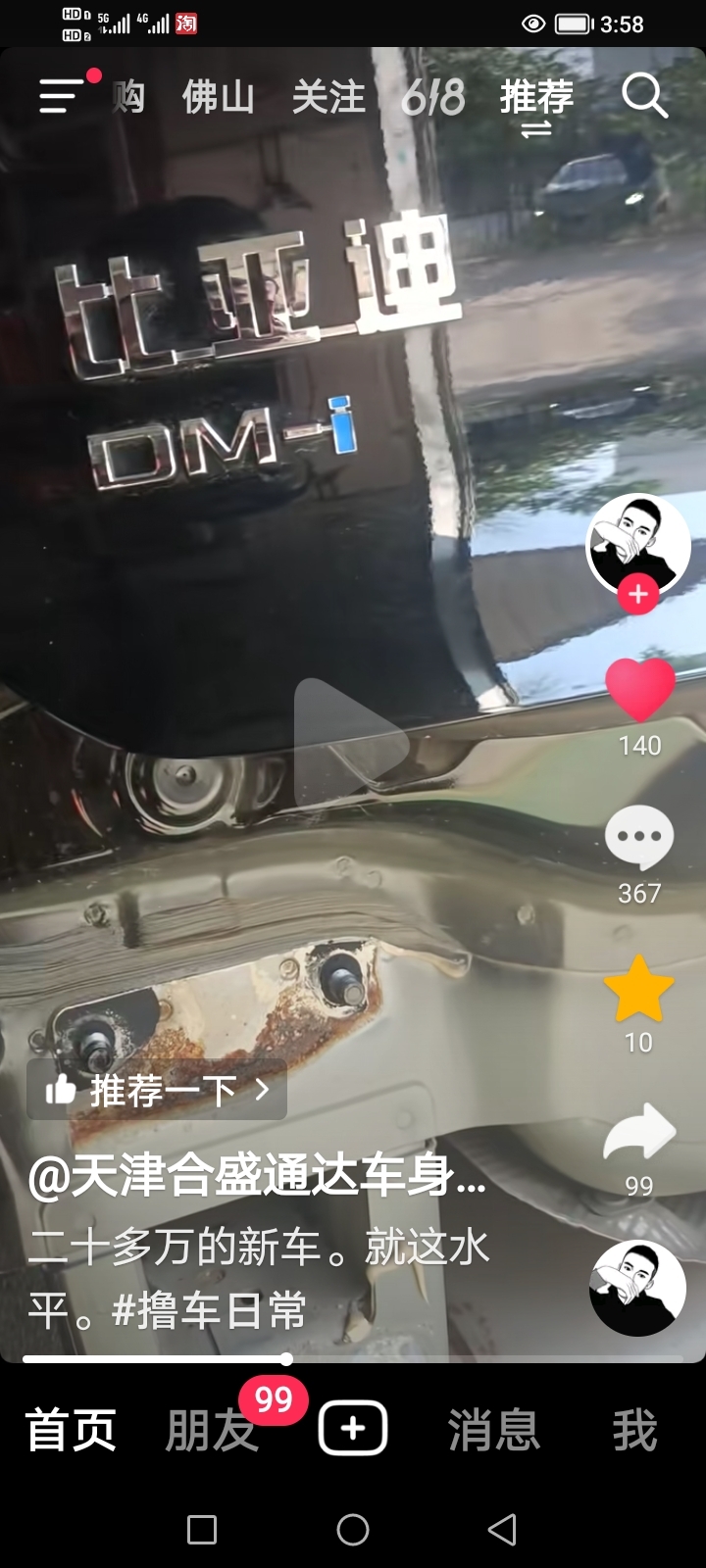Screen dimensions: 706x1568
Task: Like this video with the heart
Action: click(639, 690)
